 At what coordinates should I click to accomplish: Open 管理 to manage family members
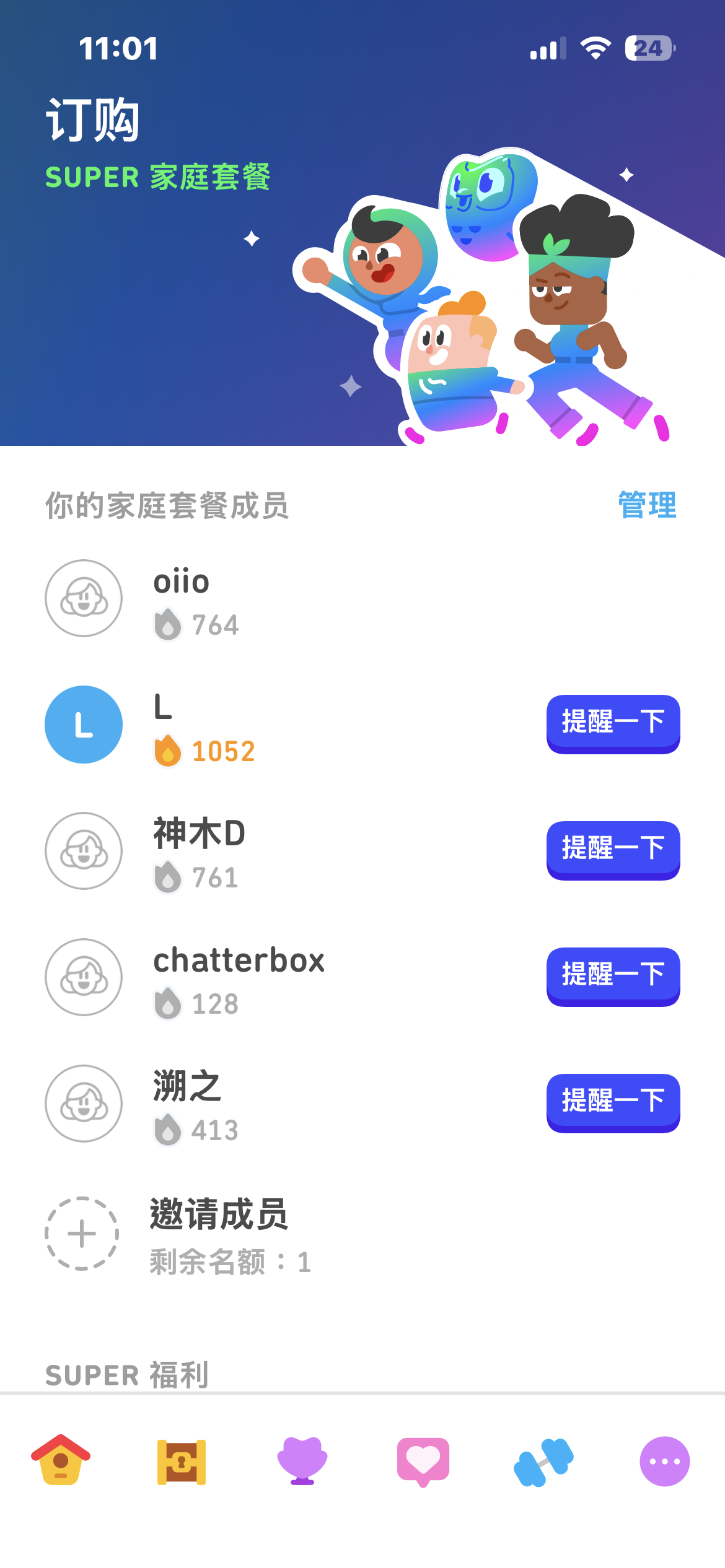647,505
